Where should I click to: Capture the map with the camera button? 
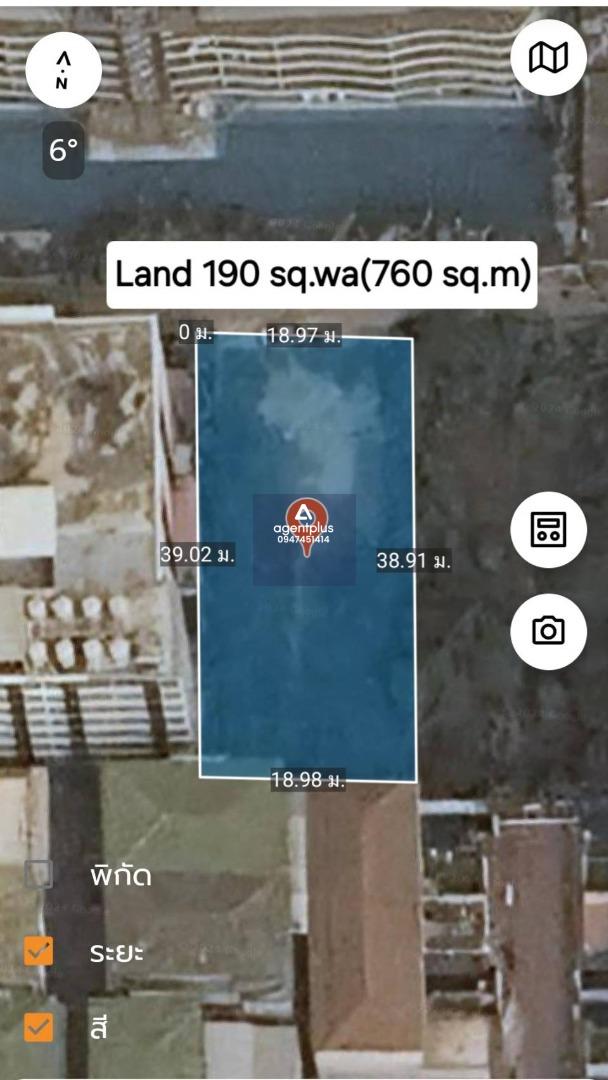(x=548, y=631)
